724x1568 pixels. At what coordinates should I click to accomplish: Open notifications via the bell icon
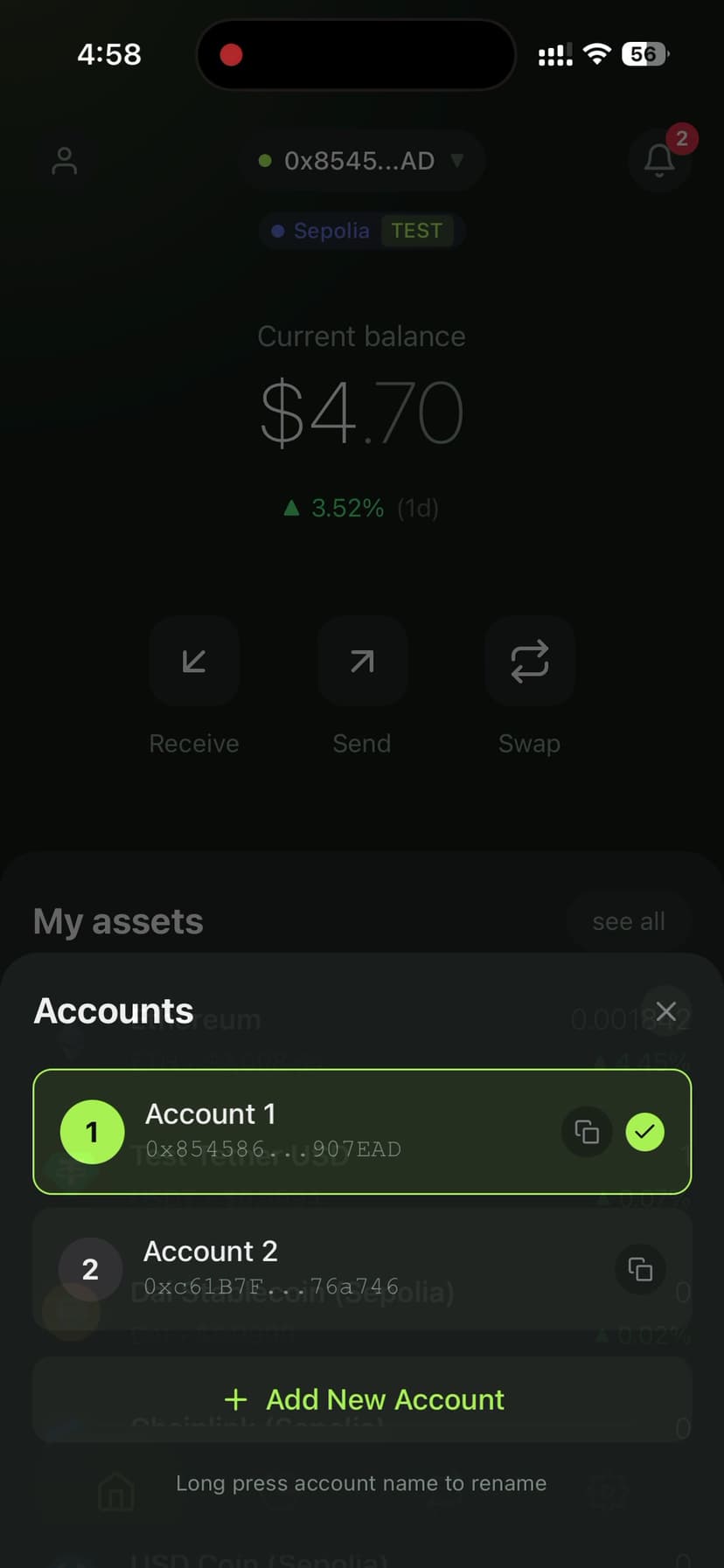[x=660, y=161]
